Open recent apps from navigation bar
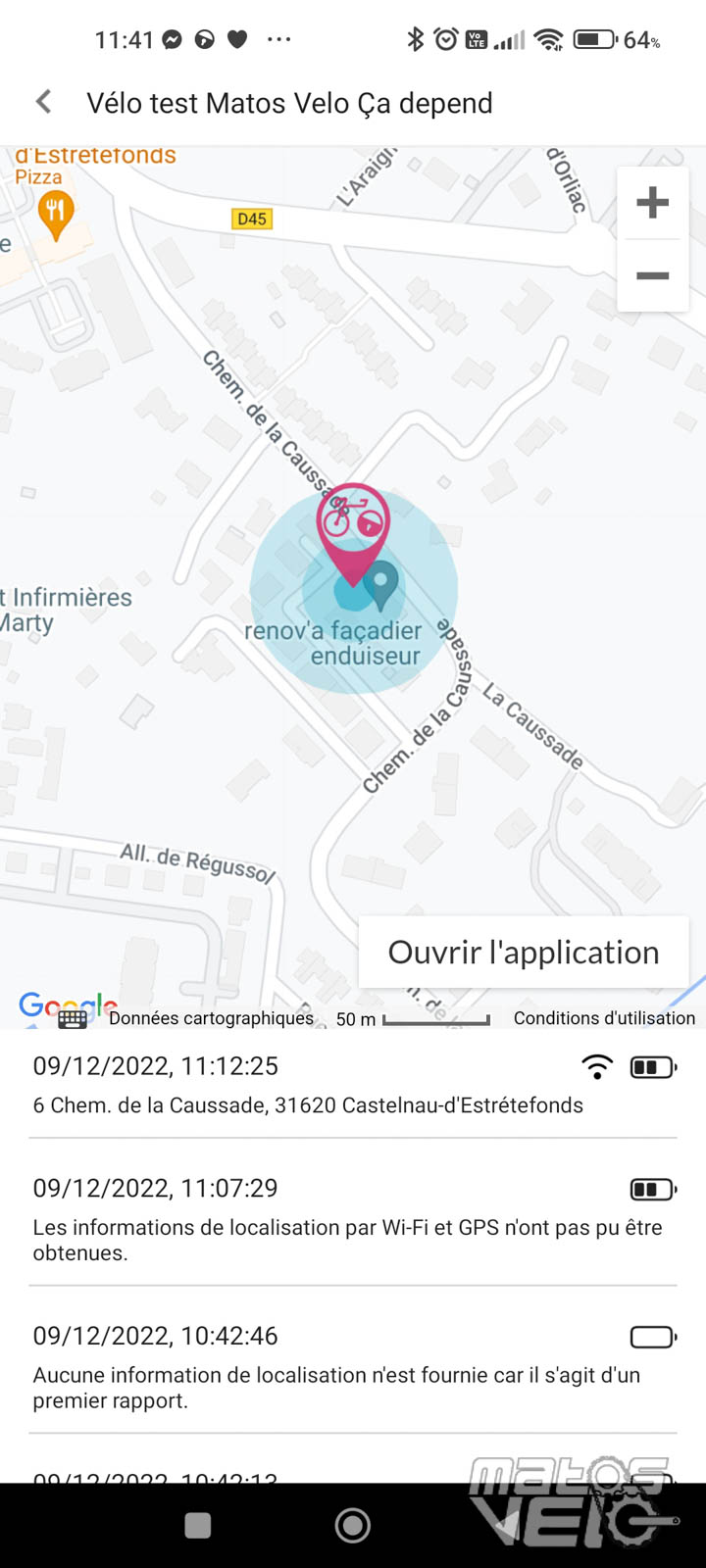 coord(198,1525)
